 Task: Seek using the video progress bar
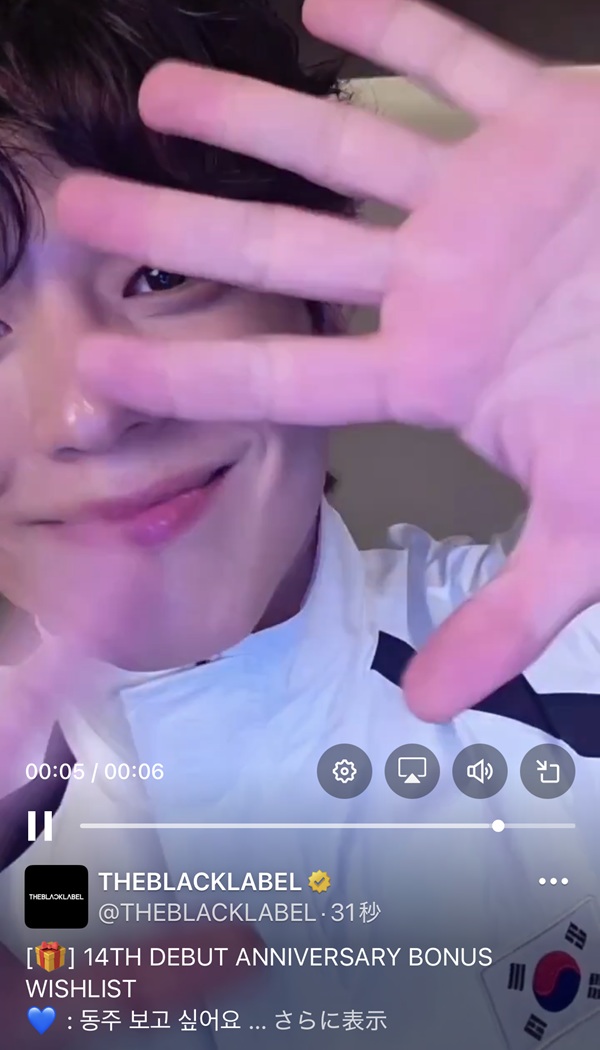328,826
